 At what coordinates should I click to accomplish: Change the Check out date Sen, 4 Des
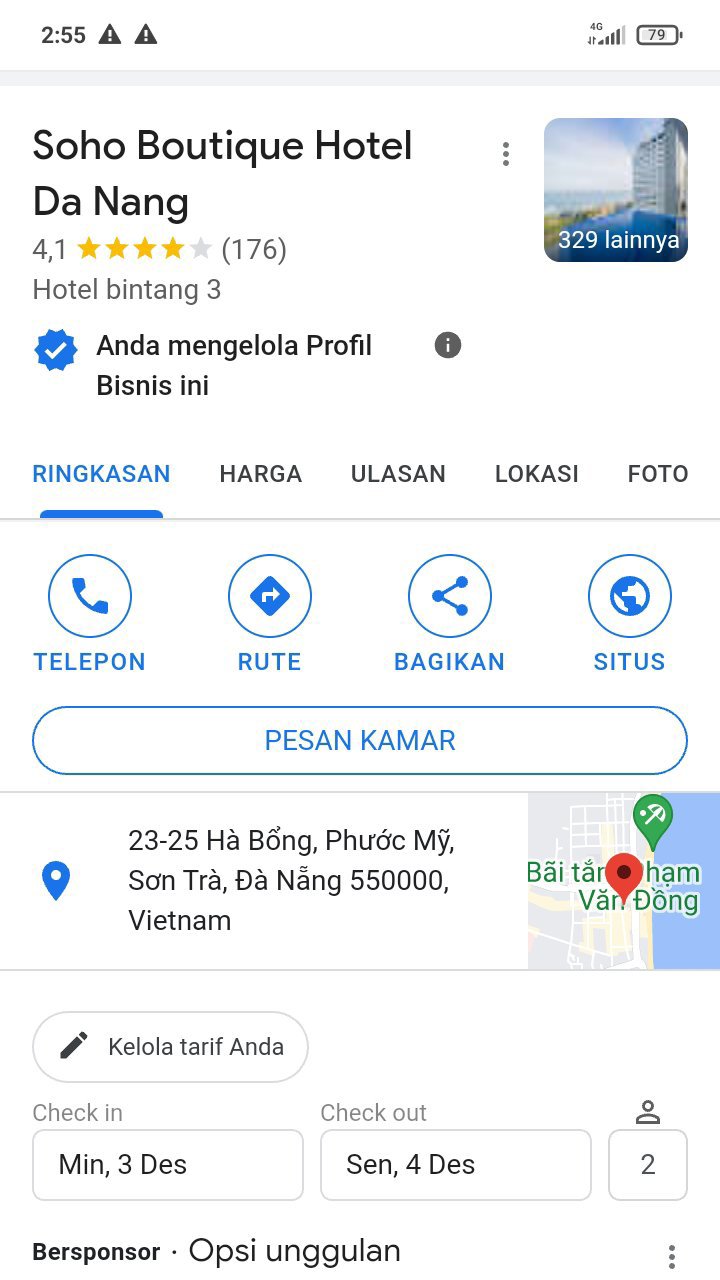(x=456, y=1165)
